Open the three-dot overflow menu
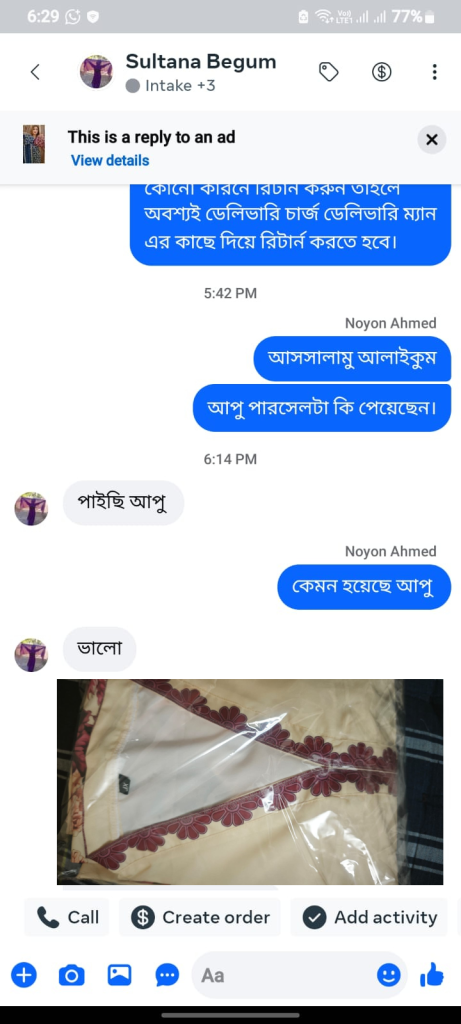The image size is (461, 1024). point(434,72)
